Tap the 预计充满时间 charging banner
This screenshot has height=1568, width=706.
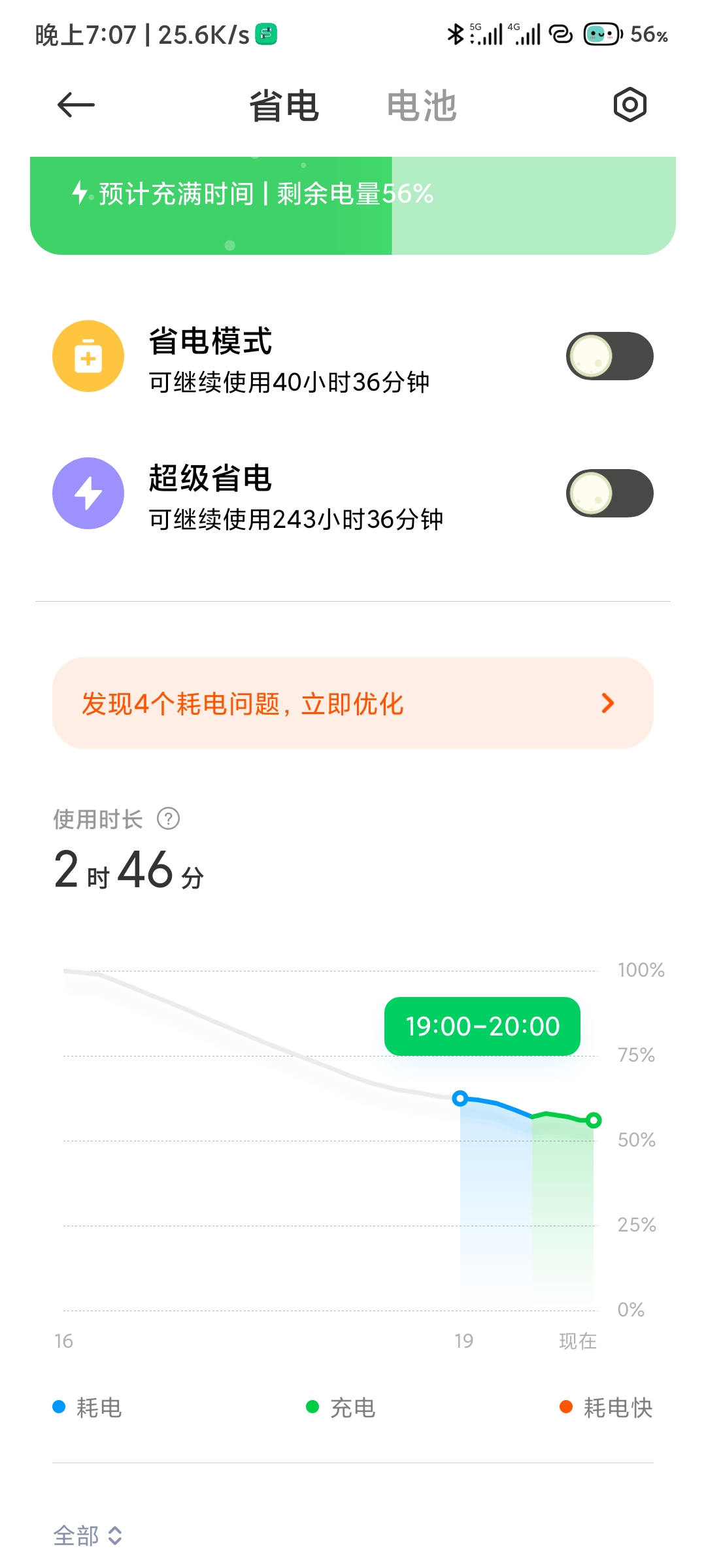pos(353,206)
